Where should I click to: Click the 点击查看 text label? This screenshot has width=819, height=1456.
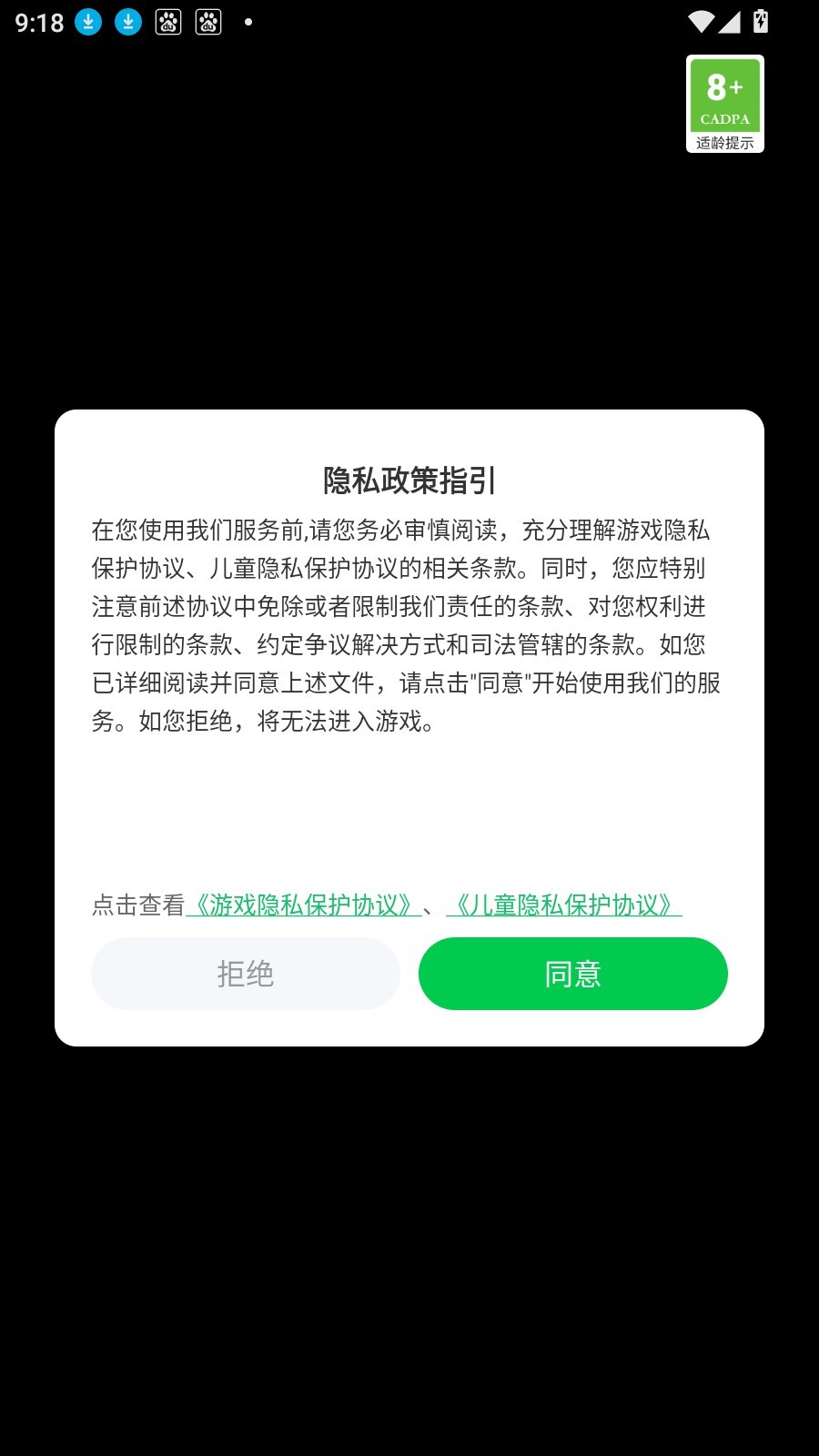click(x=138, y=905)
